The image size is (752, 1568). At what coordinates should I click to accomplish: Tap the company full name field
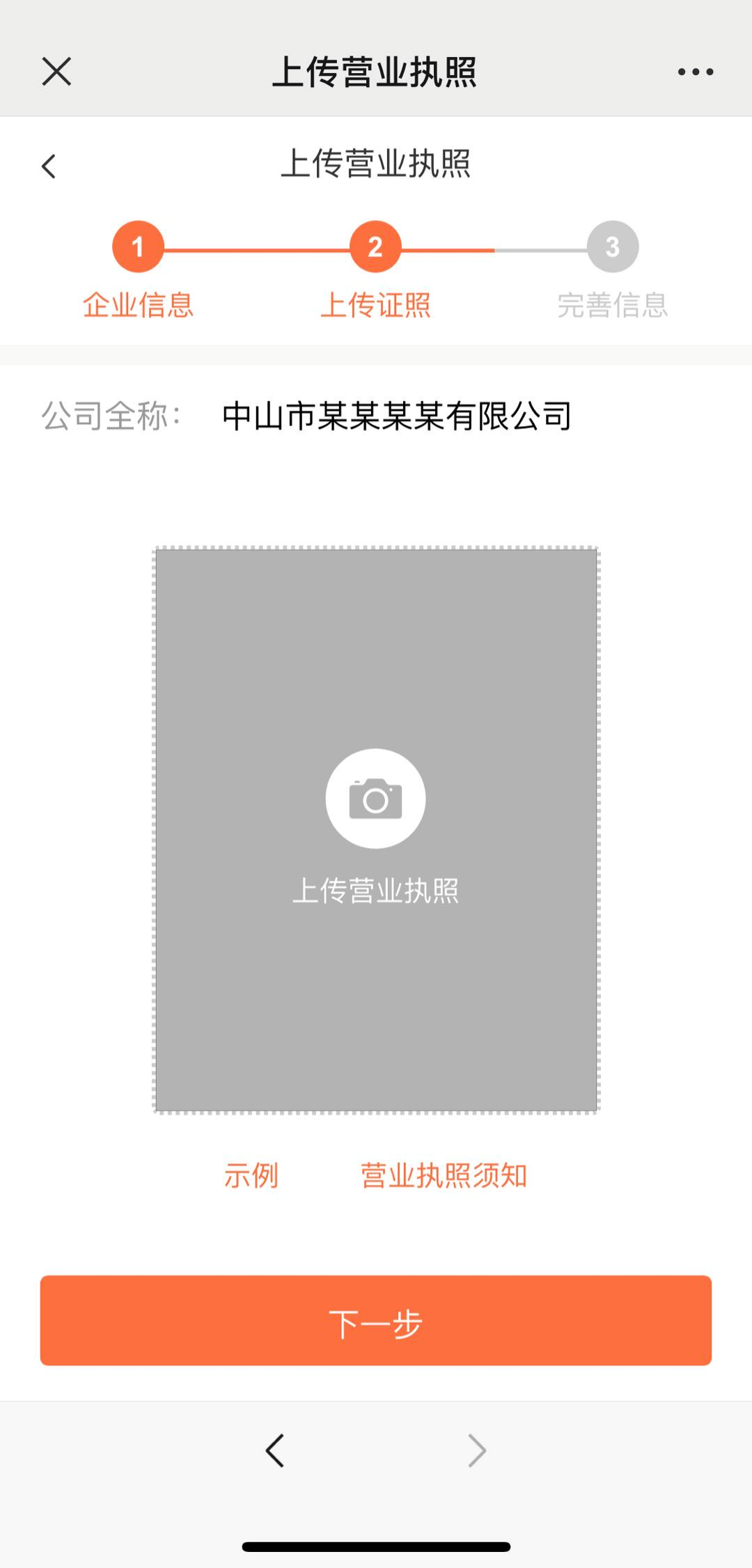pos(397,416)
